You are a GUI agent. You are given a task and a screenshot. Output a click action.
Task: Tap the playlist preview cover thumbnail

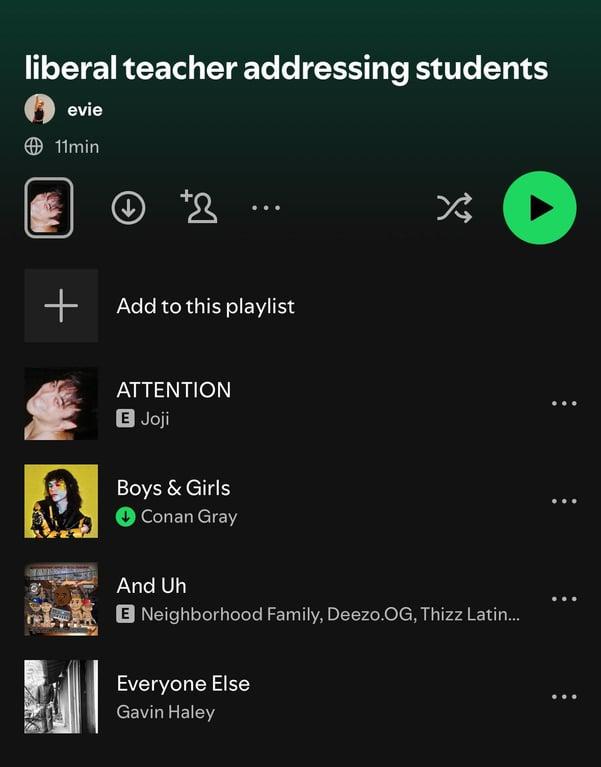[x=48, y=208]
